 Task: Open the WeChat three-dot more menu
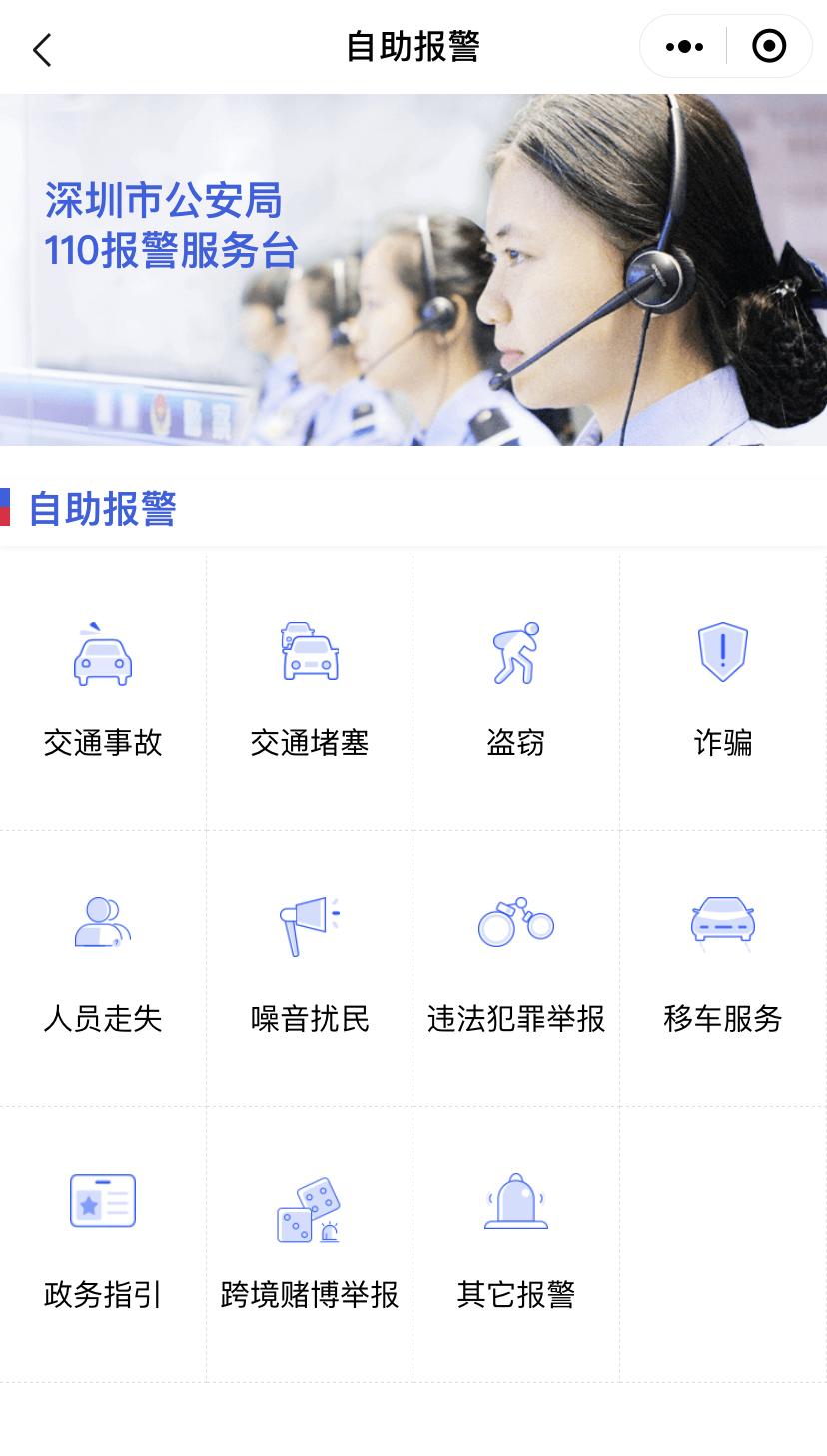coord(684,45)
